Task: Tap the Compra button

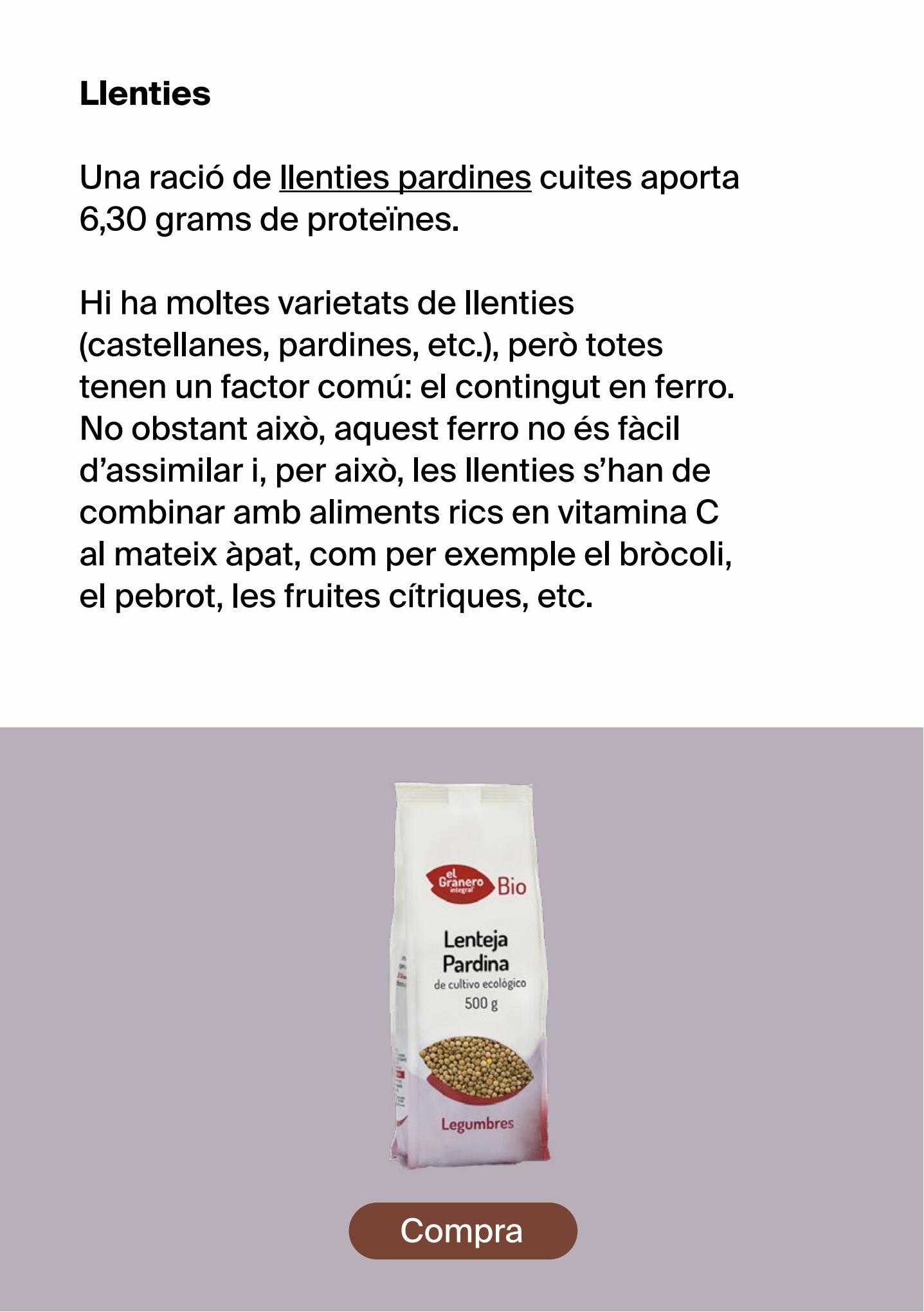Action: pos(462,1231)
